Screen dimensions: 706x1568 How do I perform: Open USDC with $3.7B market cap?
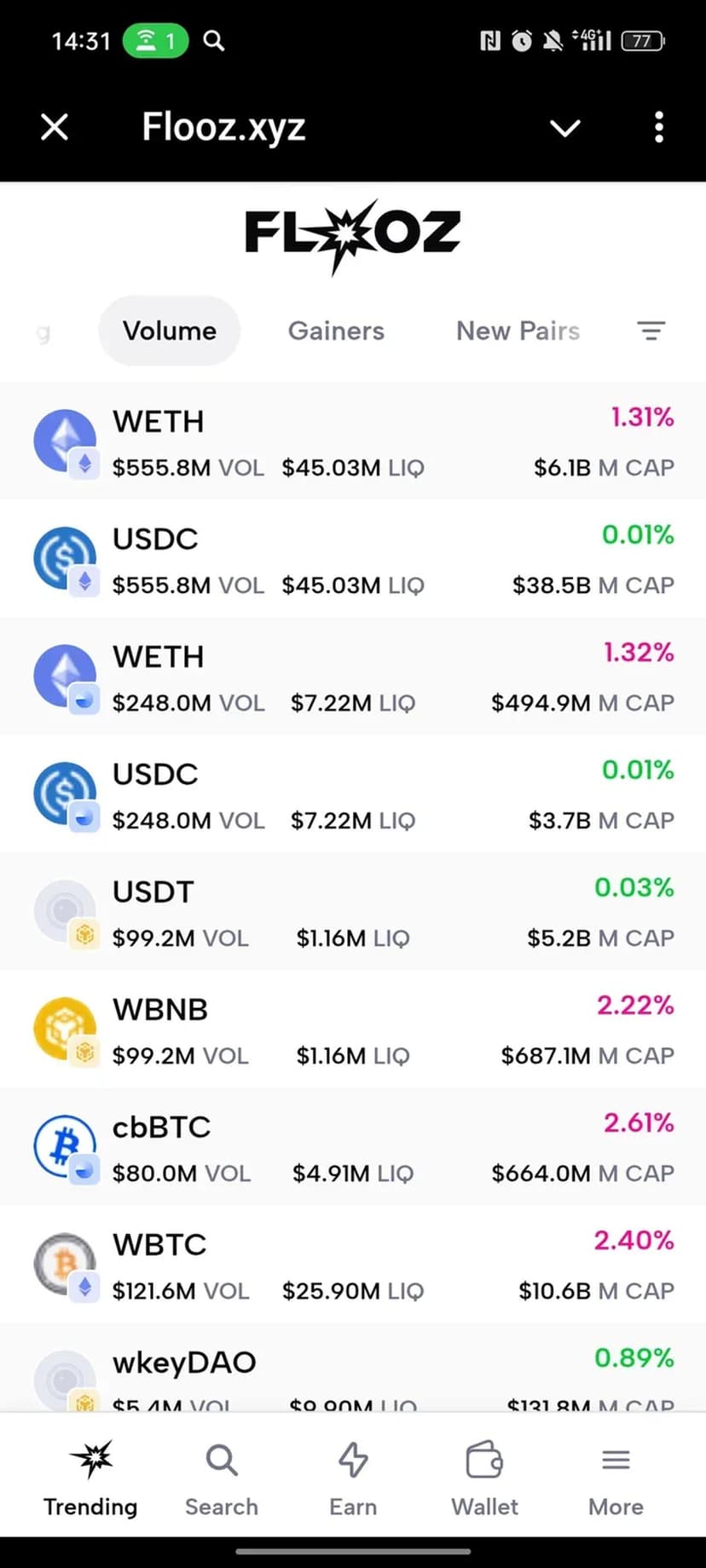[x=353, y=794]
